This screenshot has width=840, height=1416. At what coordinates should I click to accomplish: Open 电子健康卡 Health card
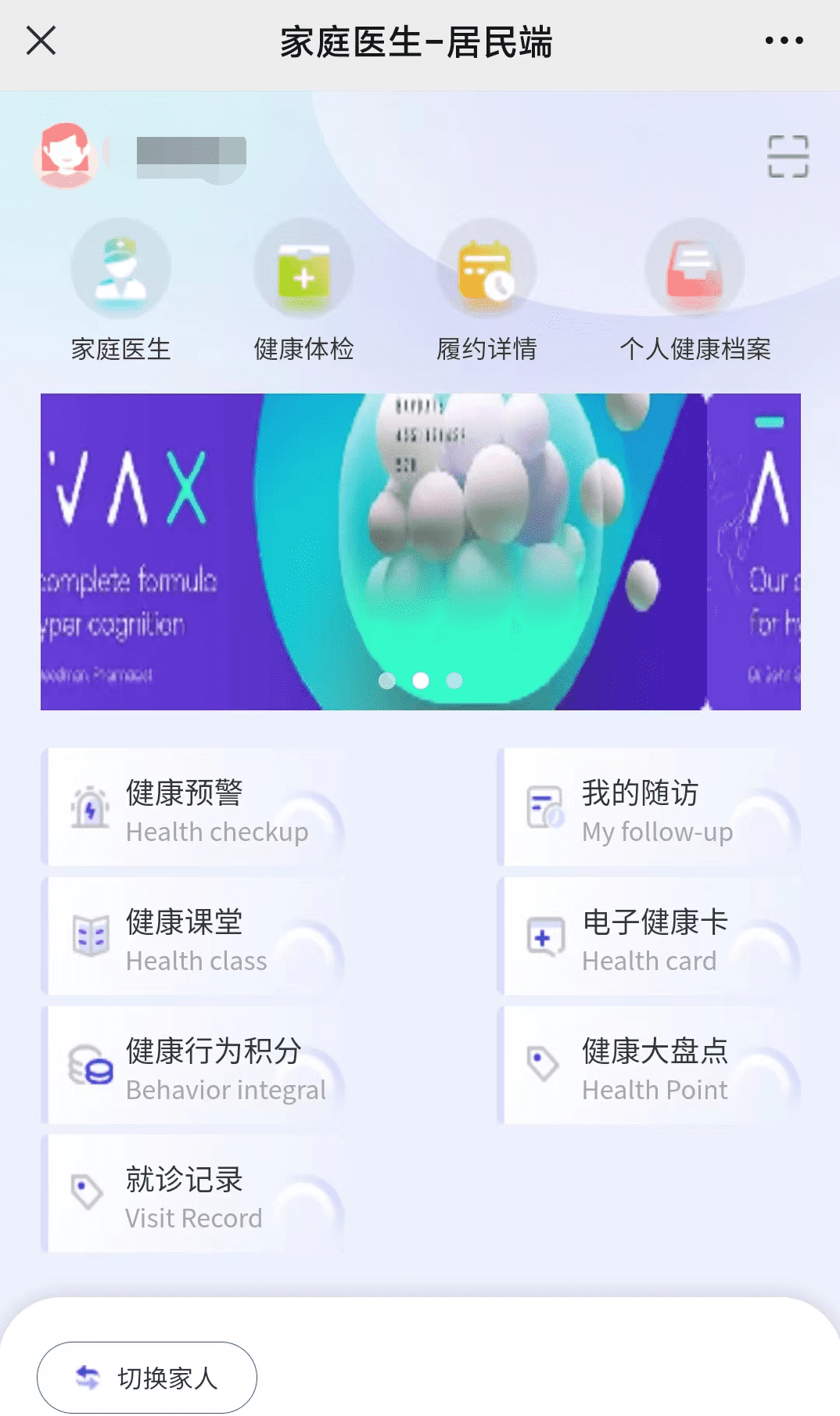[x=651, y=937]
